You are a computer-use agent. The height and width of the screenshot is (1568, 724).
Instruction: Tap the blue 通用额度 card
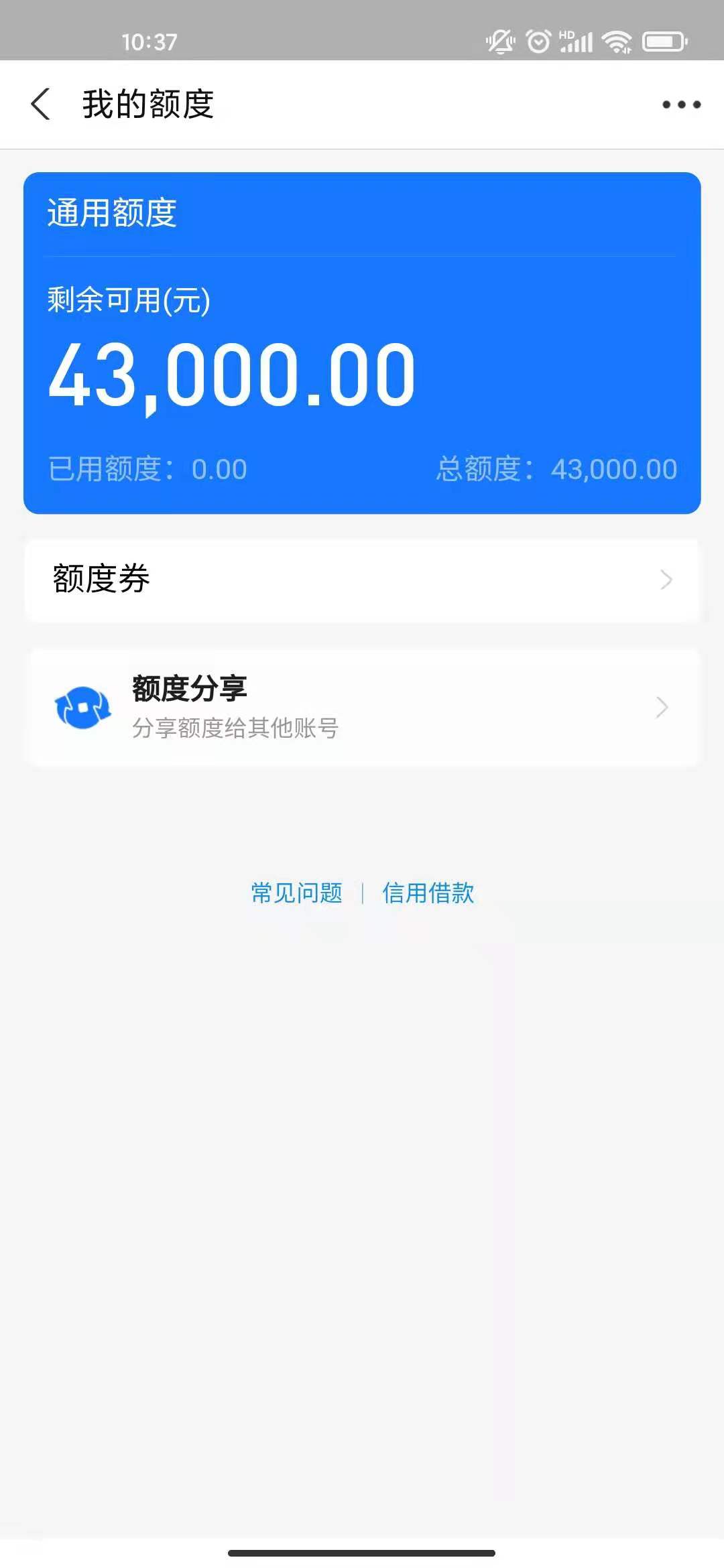tap(362, 343)
